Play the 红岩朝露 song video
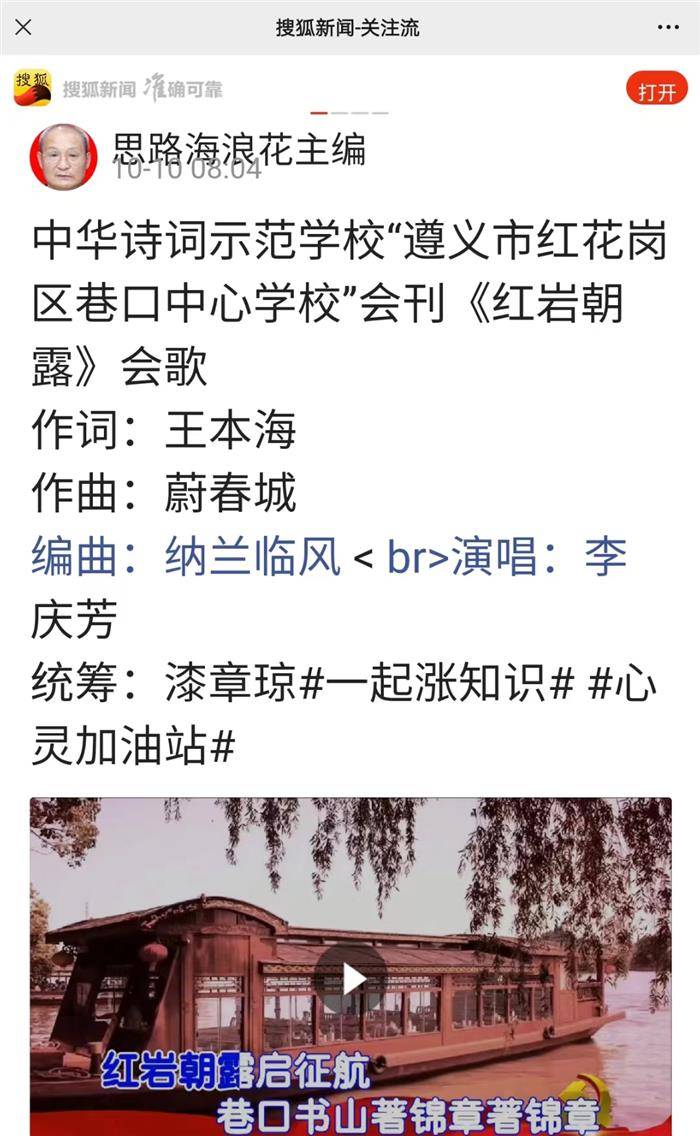 pos(350,979)
